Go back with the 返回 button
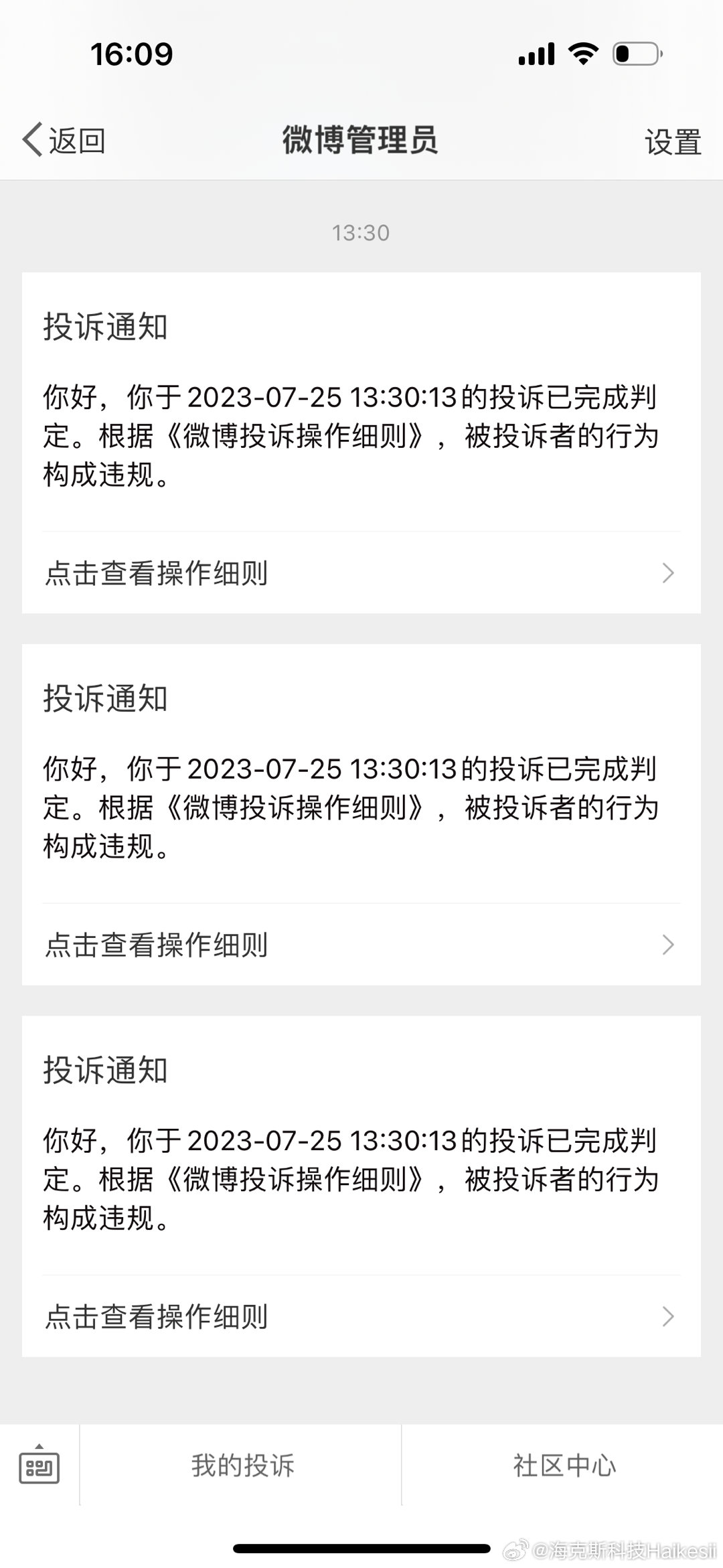 (64, 141)
